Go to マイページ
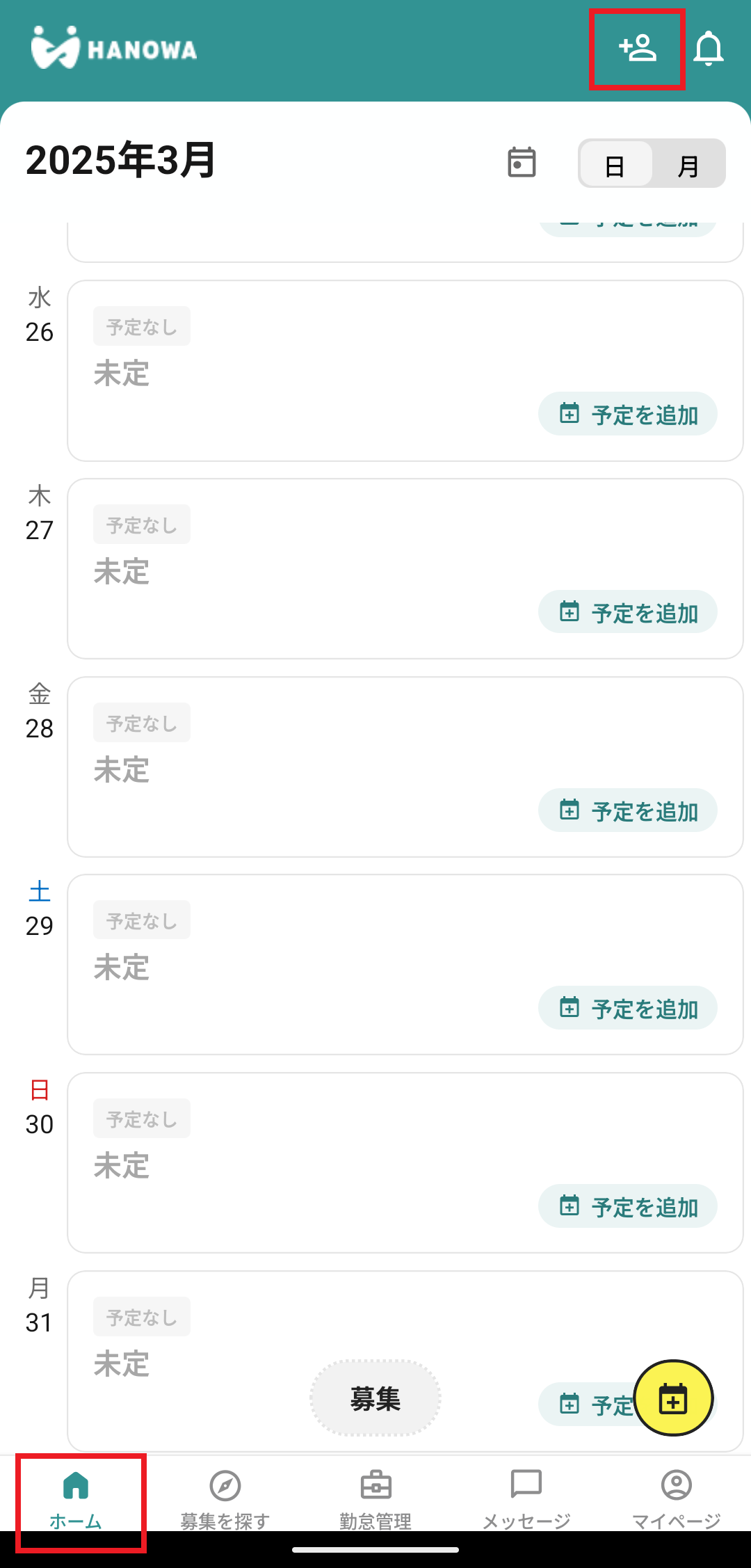 point(677,1500)
